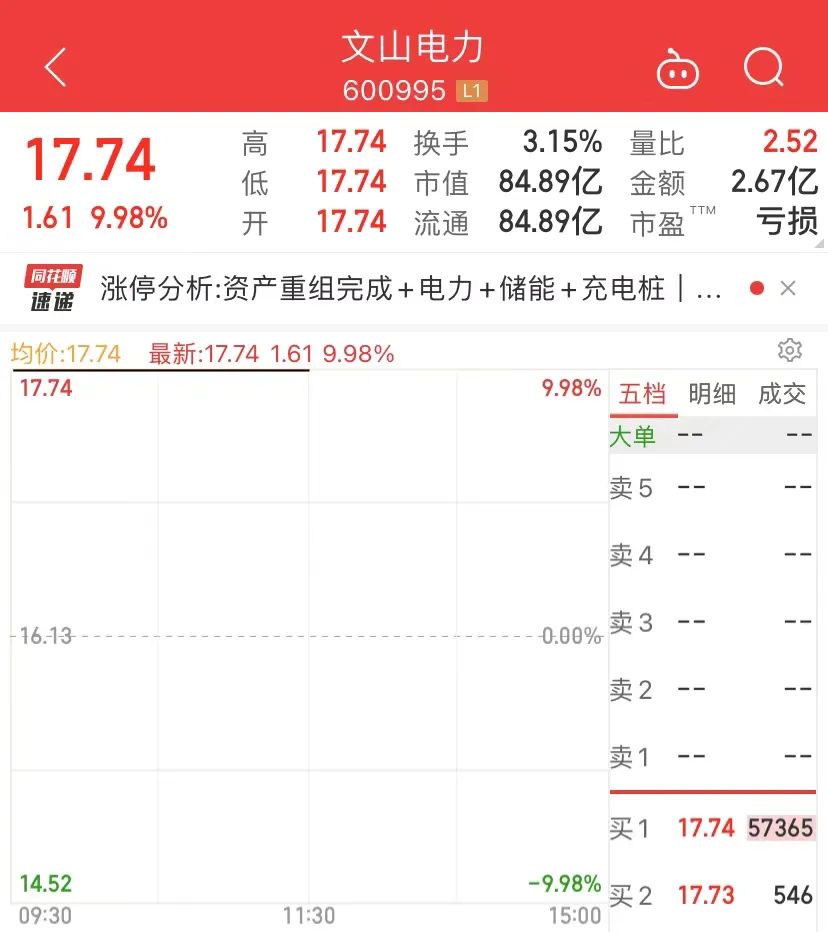The image size is (828, 932).
Task: Switch to the 成交 tab
Action: click(782, 394)
